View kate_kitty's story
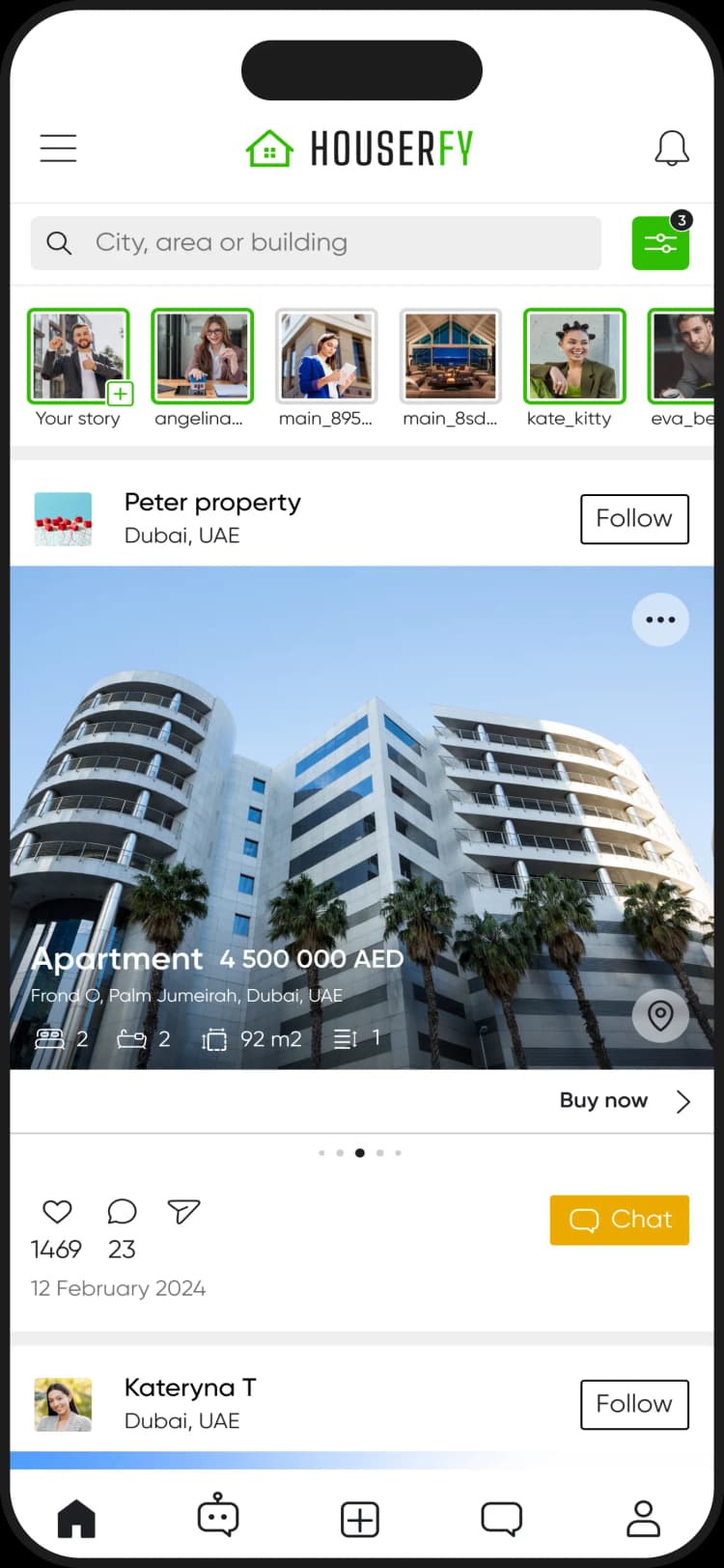724x1568 pixels. click(x=574, y=357)
